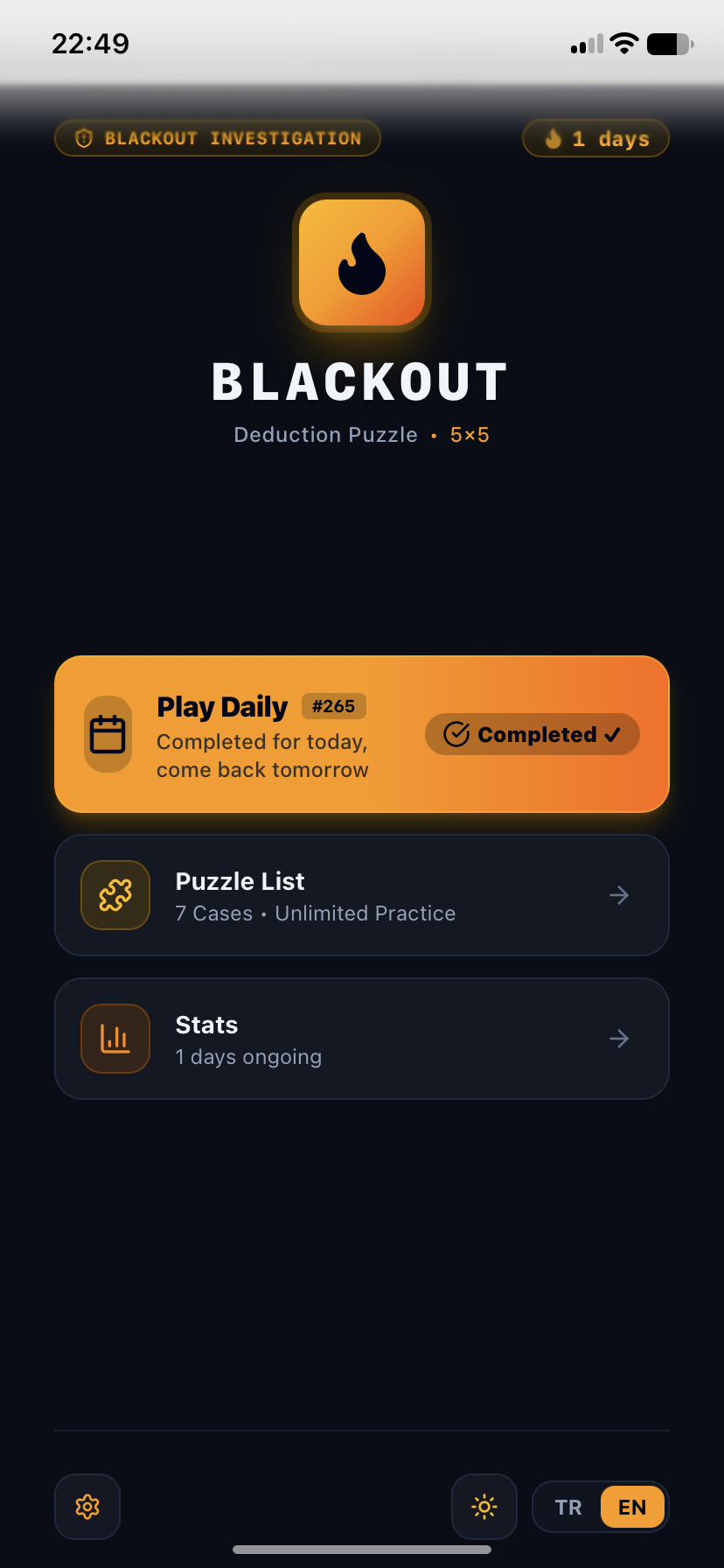Open the 1 days streak chip

click(595, 138)
